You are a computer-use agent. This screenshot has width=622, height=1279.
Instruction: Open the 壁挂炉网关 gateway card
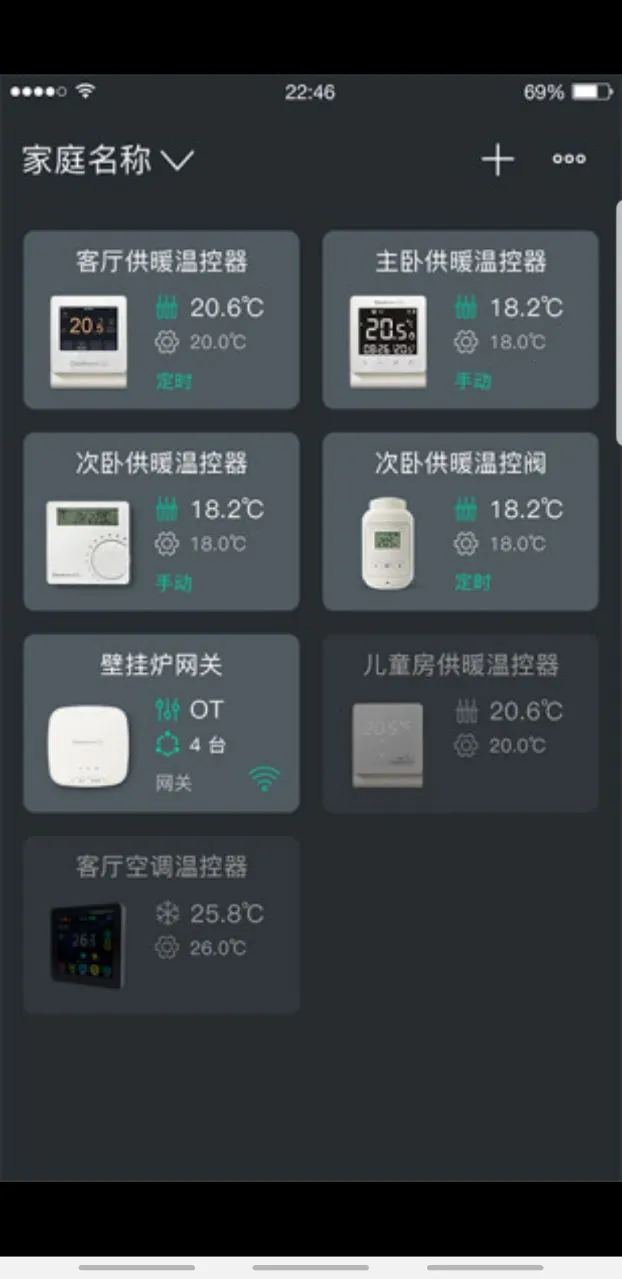pos(161,723)
